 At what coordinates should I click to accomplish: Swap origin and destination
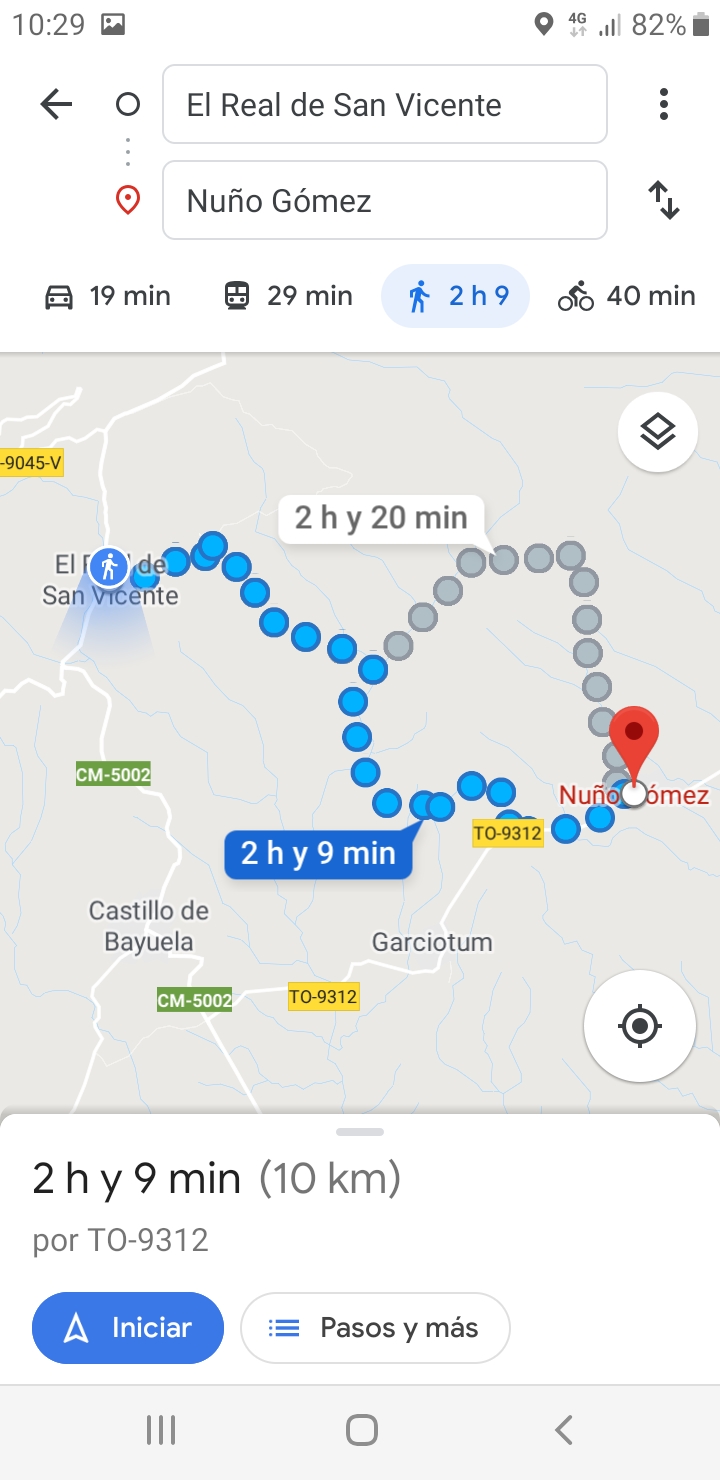click(664, 200)
